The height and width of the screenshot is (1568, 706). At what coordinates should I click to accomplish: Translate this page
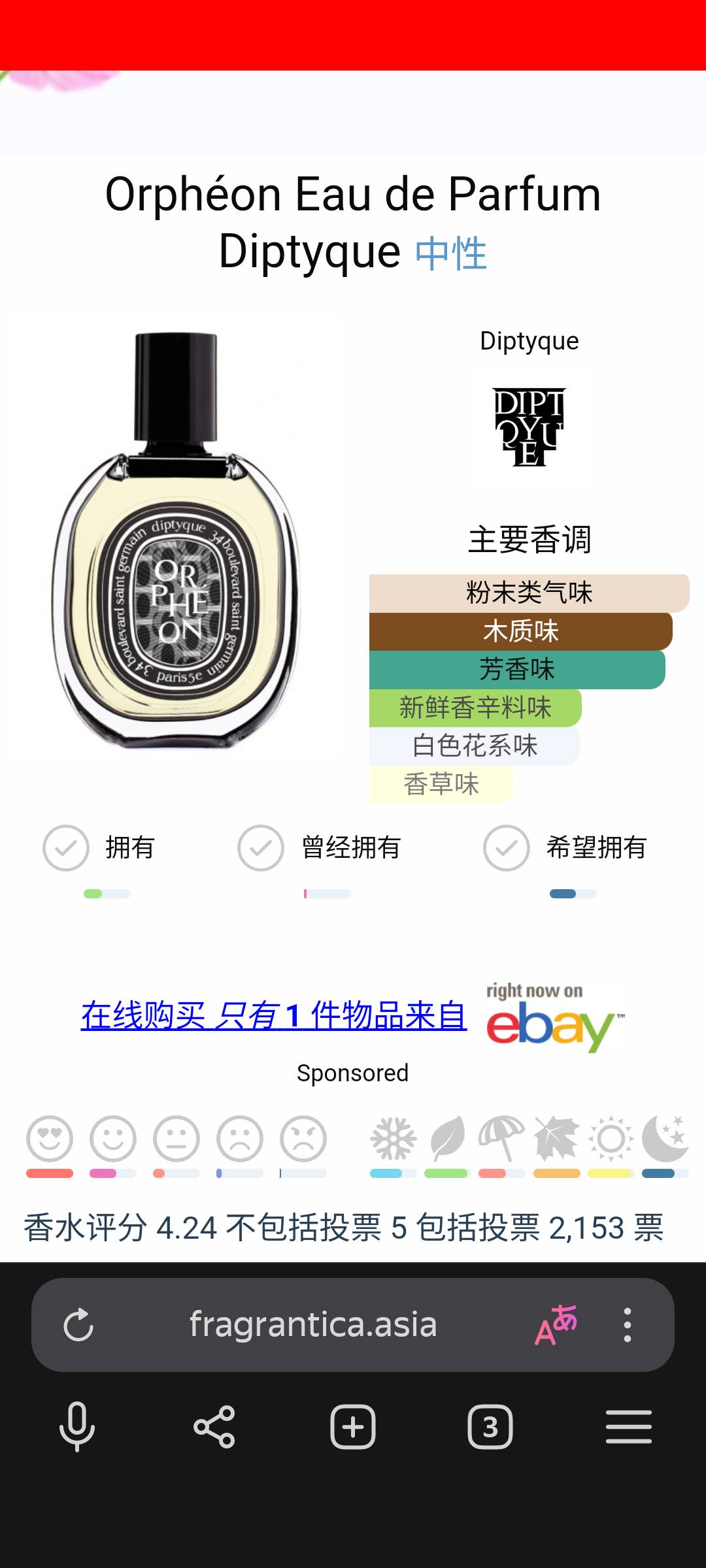click(x=556, y=1325)
